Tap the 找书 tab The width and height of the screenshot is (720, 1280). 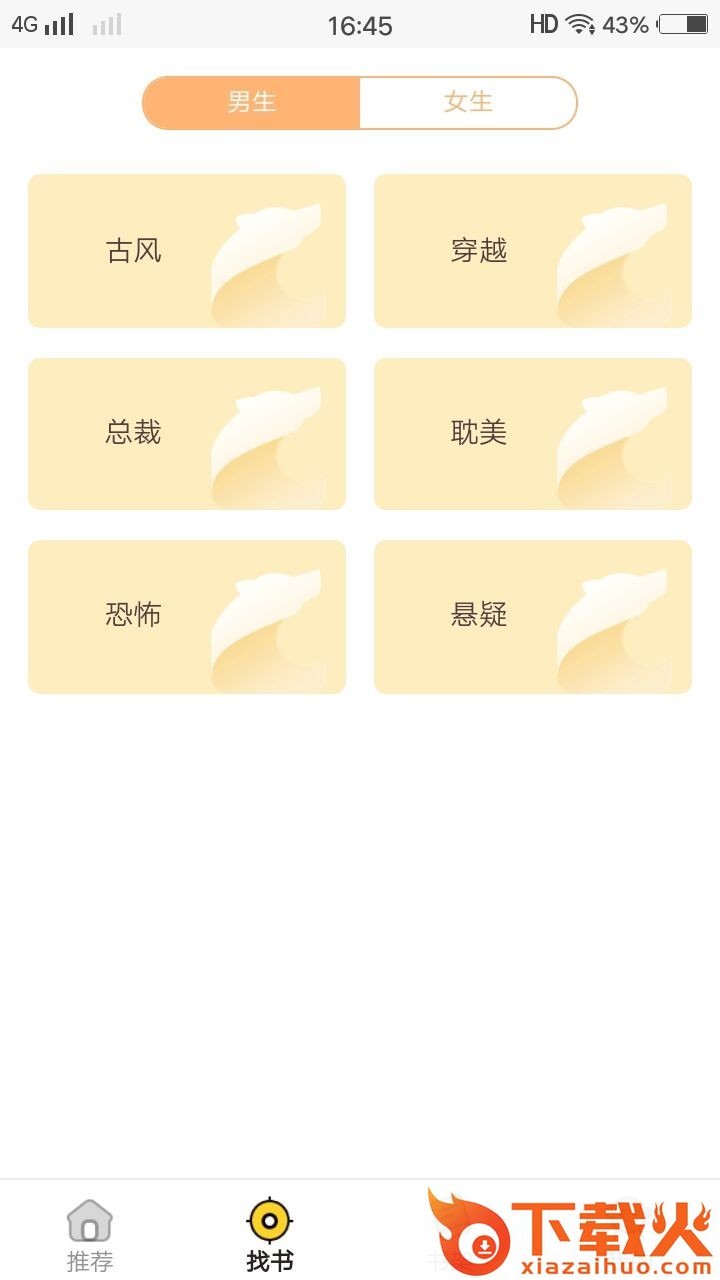tap(270, 1236)
